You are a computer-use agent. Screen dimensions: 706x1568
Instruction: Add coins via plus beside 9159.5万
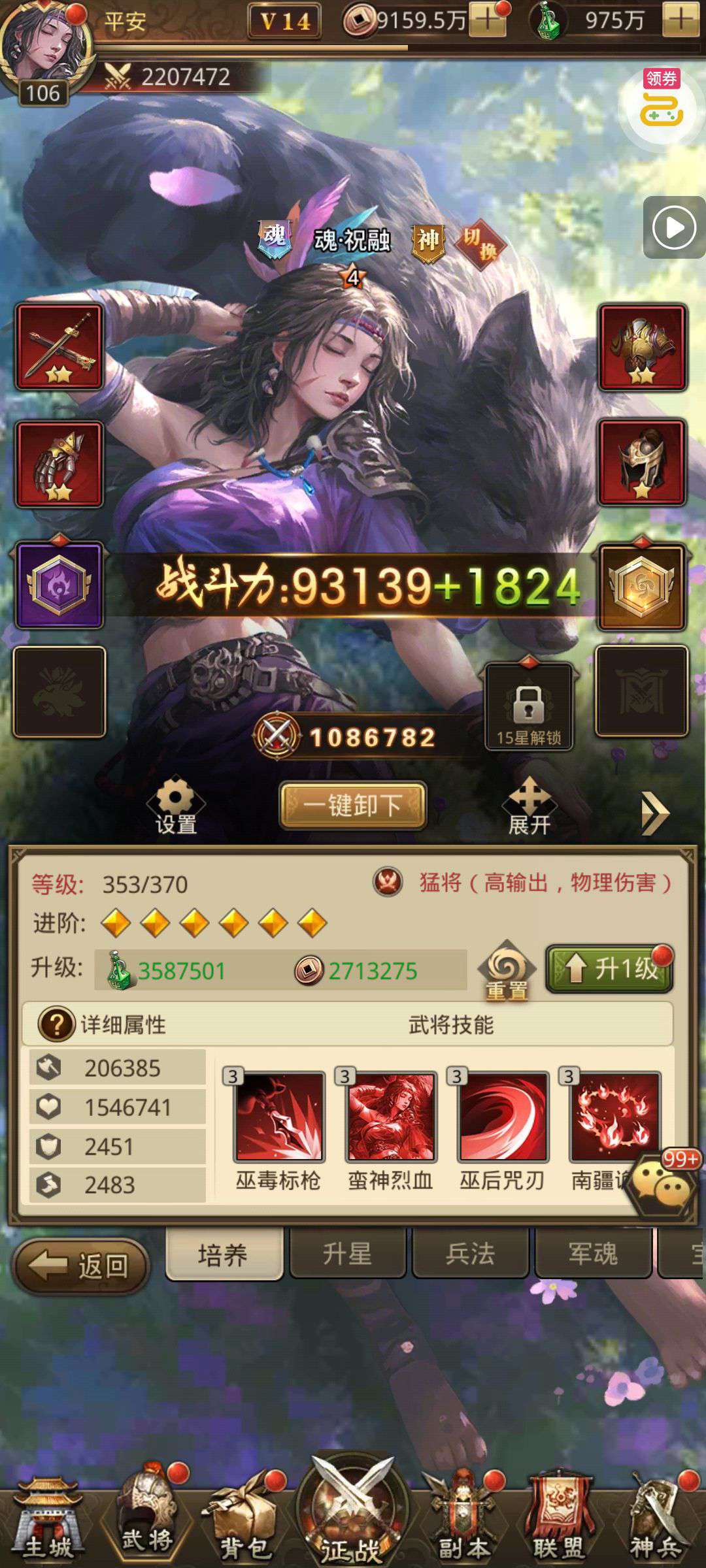point(487,20)
